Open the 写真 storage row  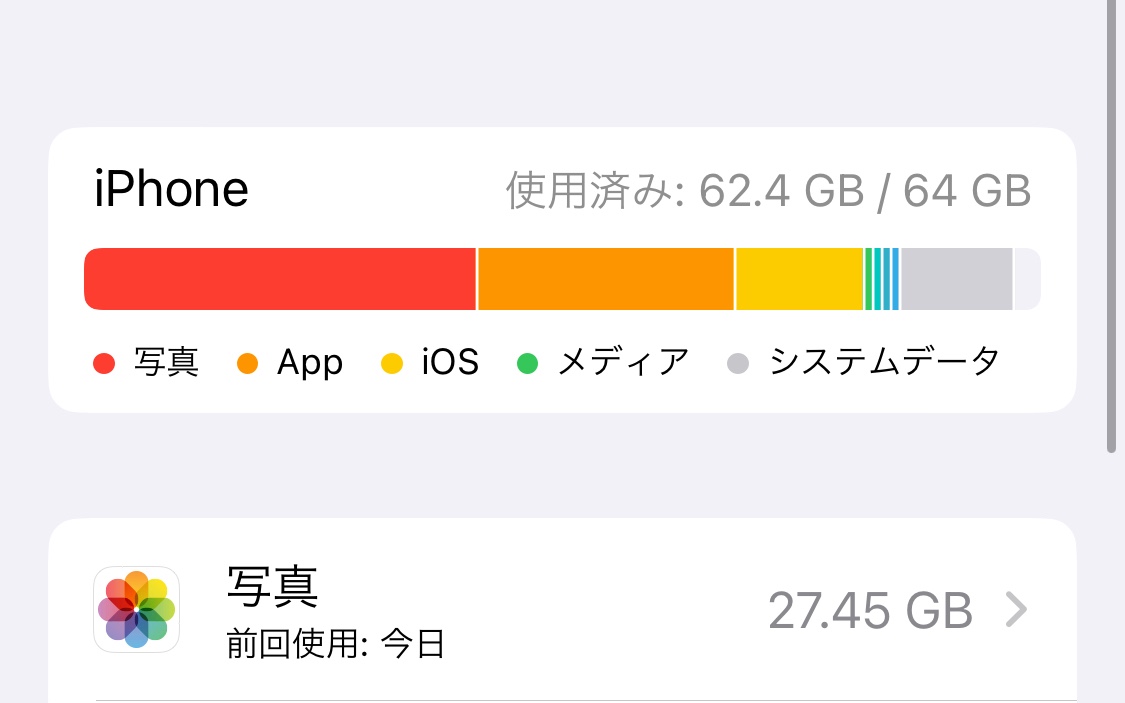pyautogui.click(x=560, y=610)
